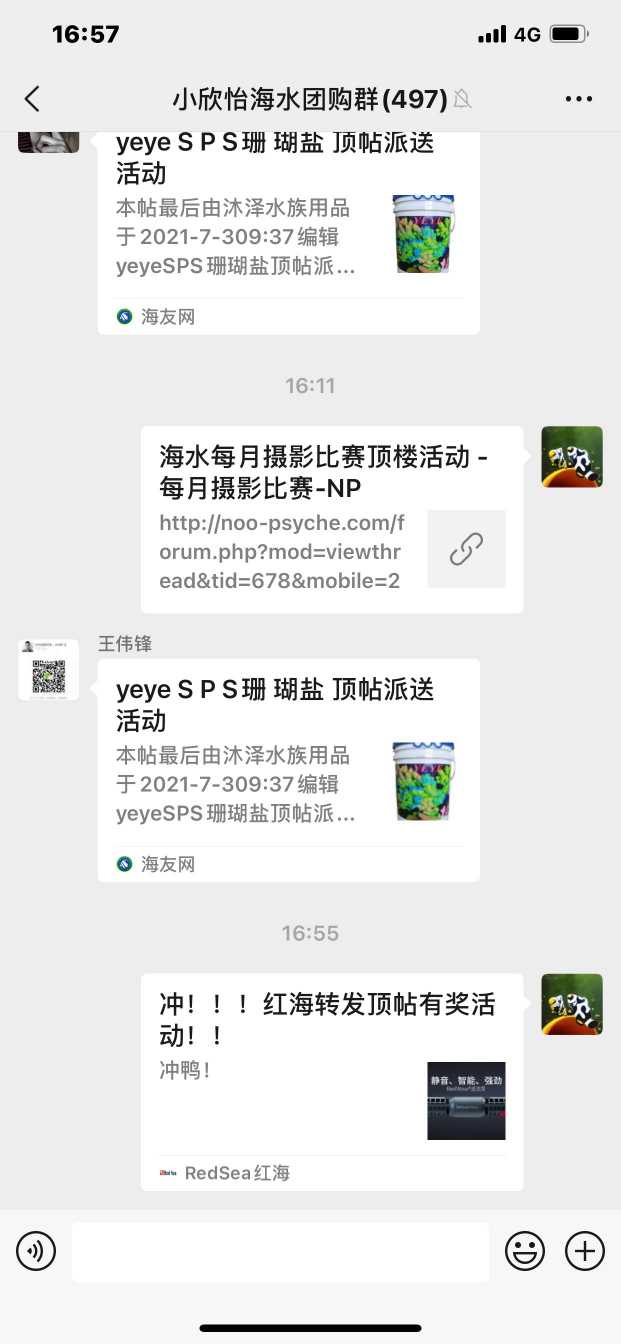Go back from the group chat

coord(33,99)
